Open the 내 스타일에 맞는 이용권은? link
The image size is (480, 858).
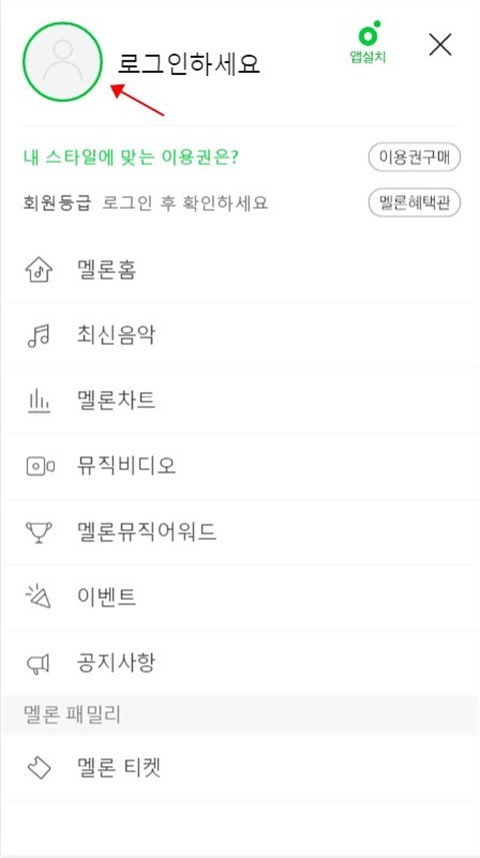[x=131, y=158]
